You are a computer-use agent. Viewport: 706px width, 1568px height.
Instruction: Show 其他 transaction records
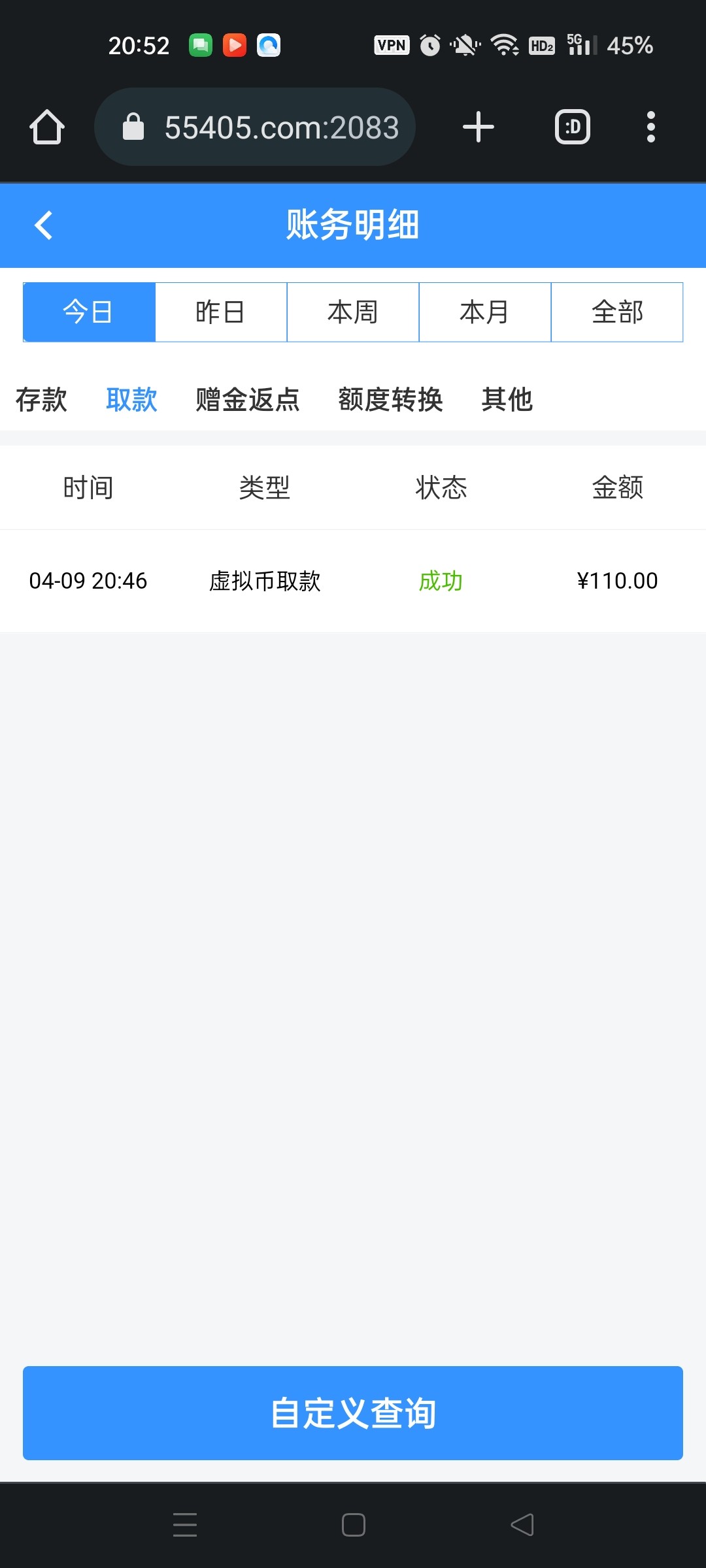[507, 399]
